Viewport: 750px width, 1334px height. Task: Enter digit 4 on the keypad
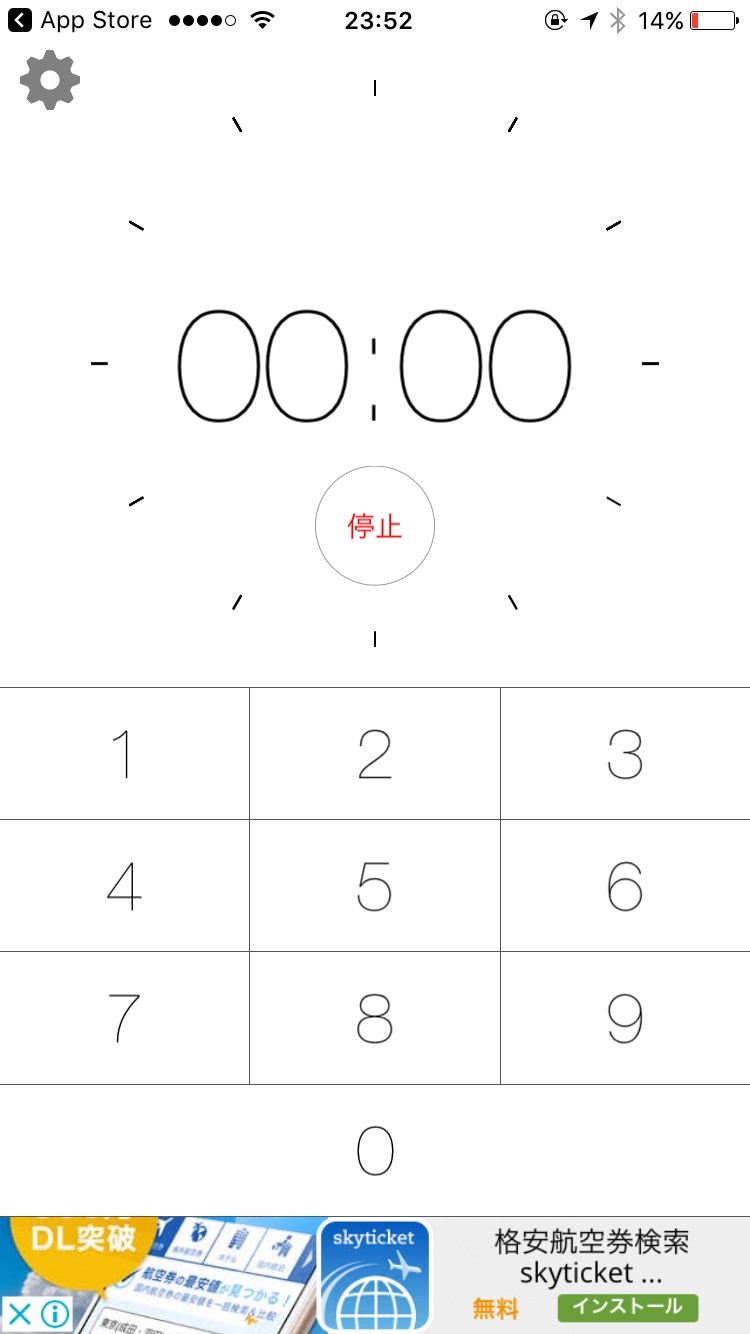124,886
